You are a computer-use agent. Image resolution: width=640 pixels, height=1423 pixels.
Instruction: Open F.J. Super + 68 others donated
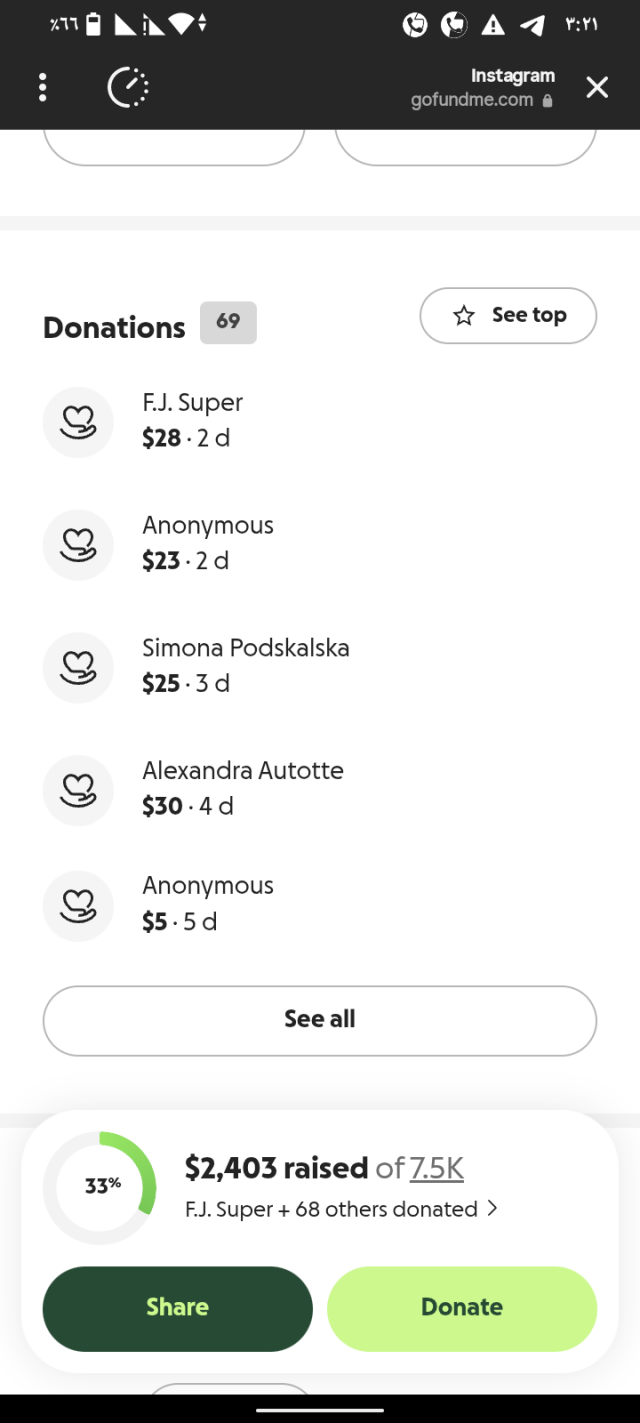click(x=341, y=1209)
